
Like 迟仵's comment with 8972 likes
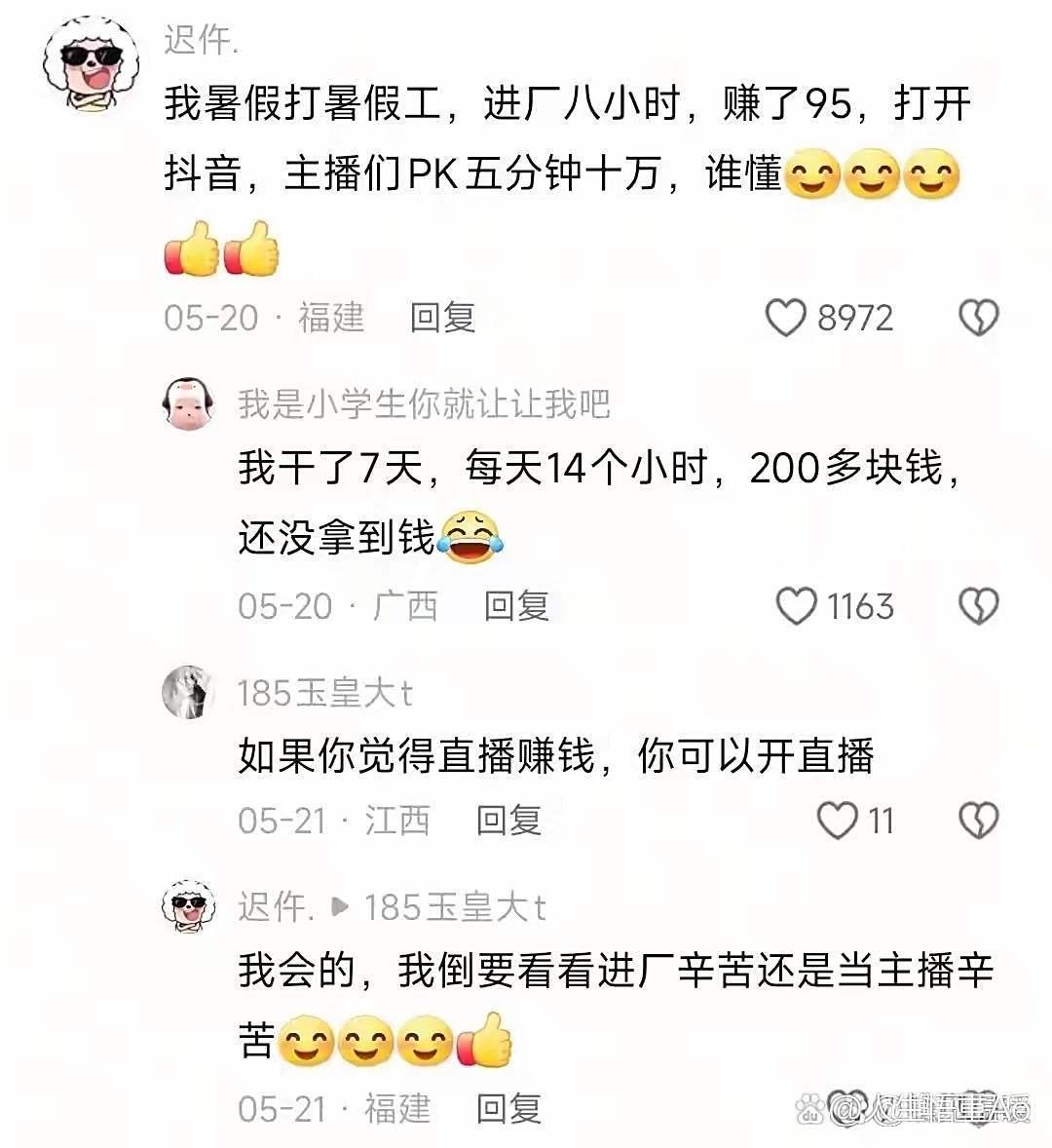787,319
